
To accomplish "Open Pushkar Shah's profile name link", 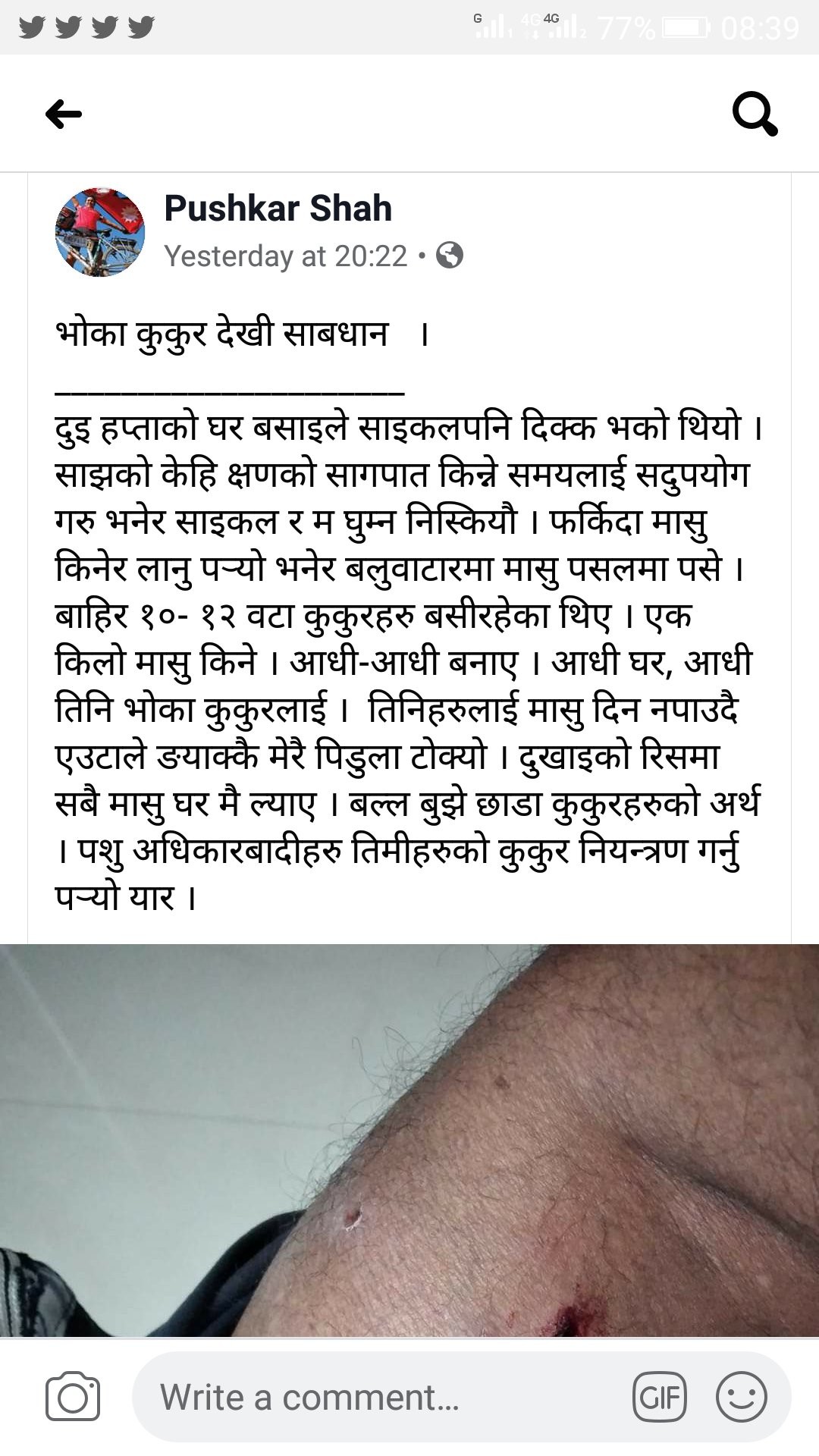I will [278, 209].
